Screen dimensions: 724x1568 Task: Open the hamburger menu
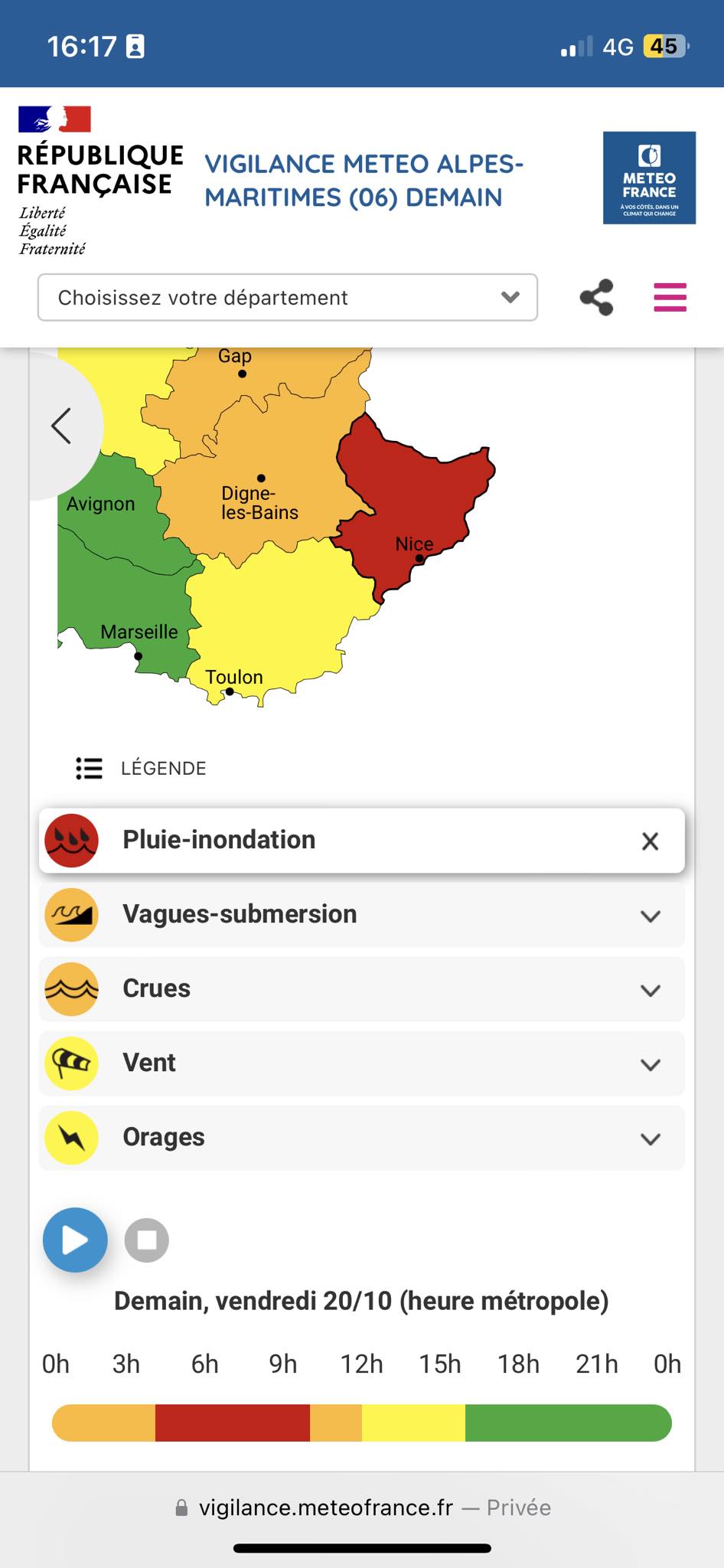pyautogui.click(x=670, y=297)
